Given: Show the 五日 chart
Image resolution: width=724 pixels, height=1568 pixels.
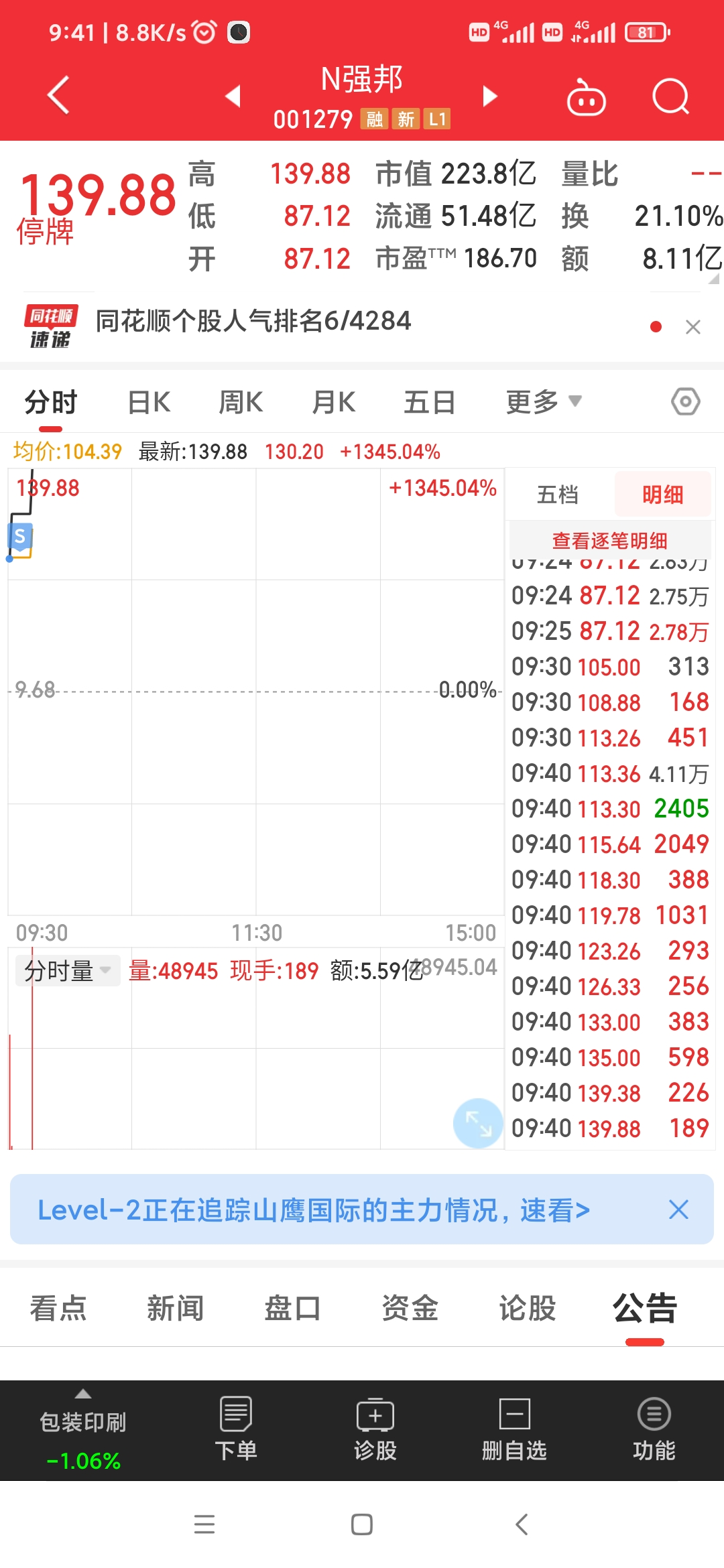Looking at the screenshot, I should [429, 403].
